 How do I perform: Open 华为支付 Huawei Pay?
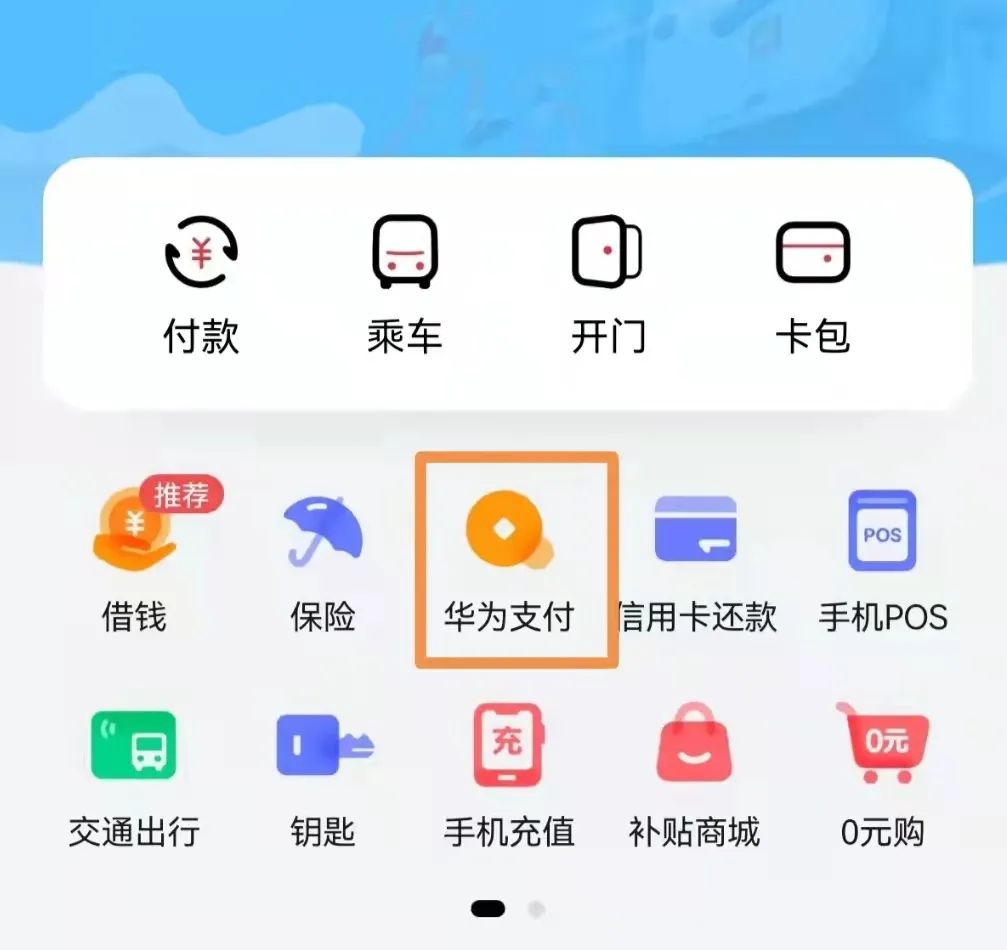(x=510, y=560)
